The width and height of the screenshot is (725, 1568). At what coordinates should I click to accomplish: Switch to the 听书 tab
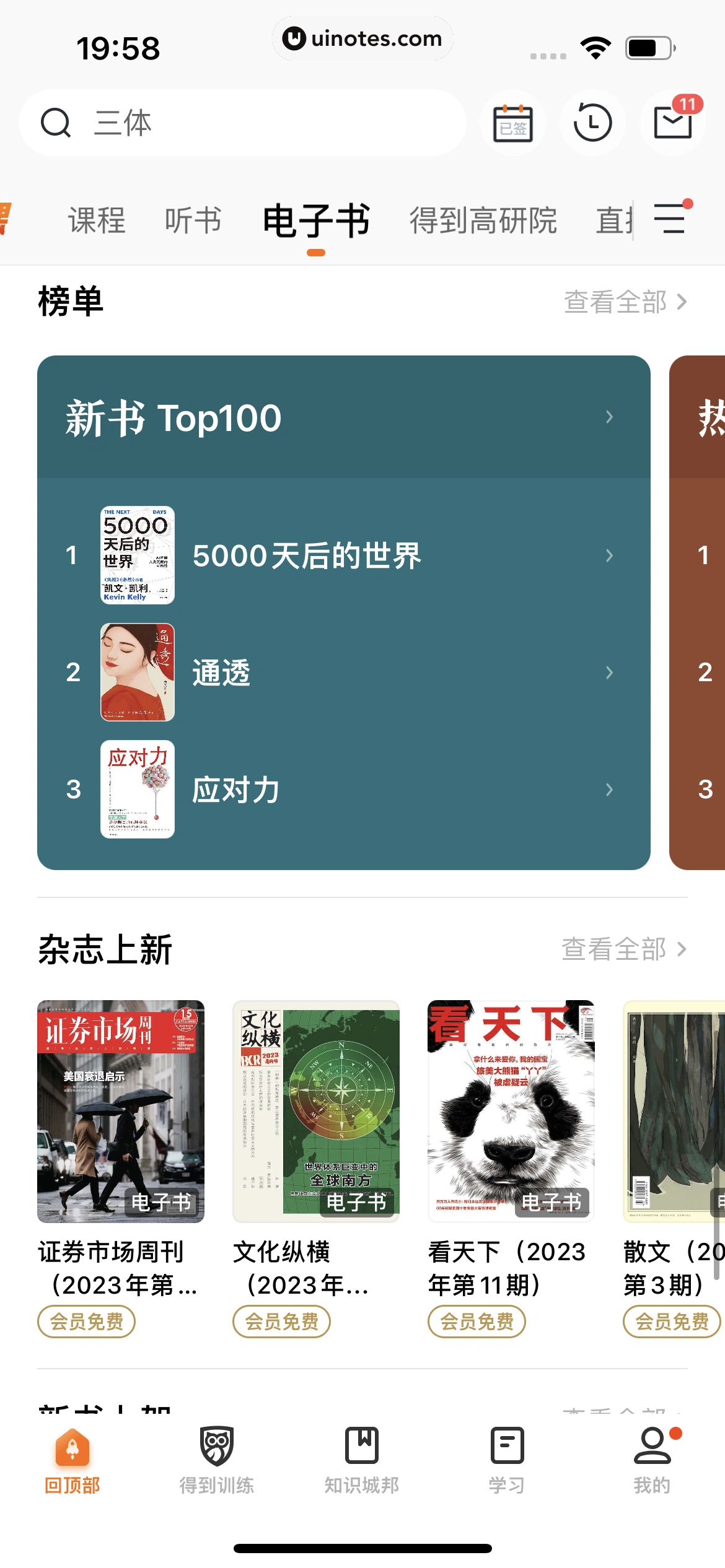[192, 221]
